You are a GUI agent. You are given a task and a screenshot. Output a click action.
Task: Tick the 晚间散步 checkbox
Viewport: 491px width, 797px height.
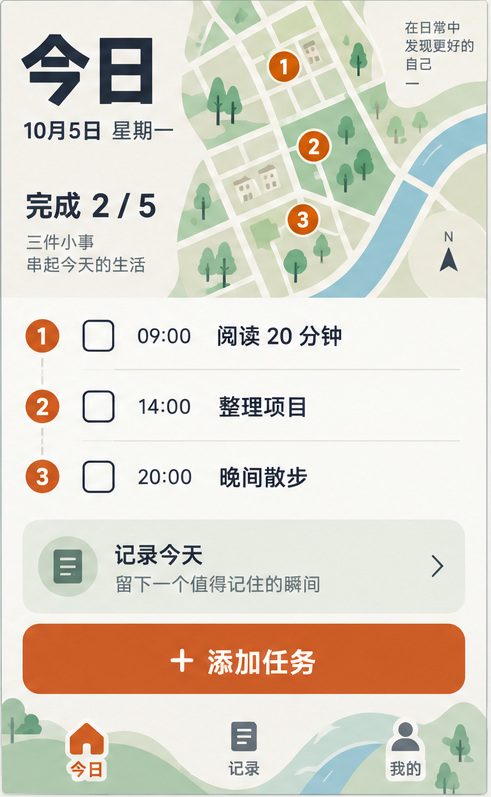pos(98,476)
